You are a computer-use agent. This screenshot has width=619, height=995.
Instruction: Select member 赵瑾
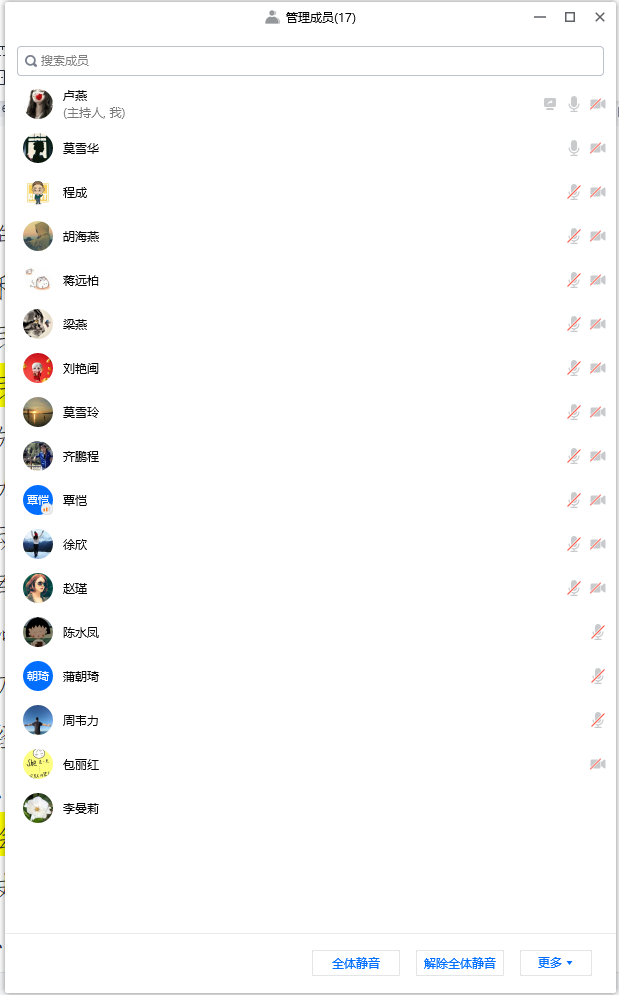(x=75, y=588)
